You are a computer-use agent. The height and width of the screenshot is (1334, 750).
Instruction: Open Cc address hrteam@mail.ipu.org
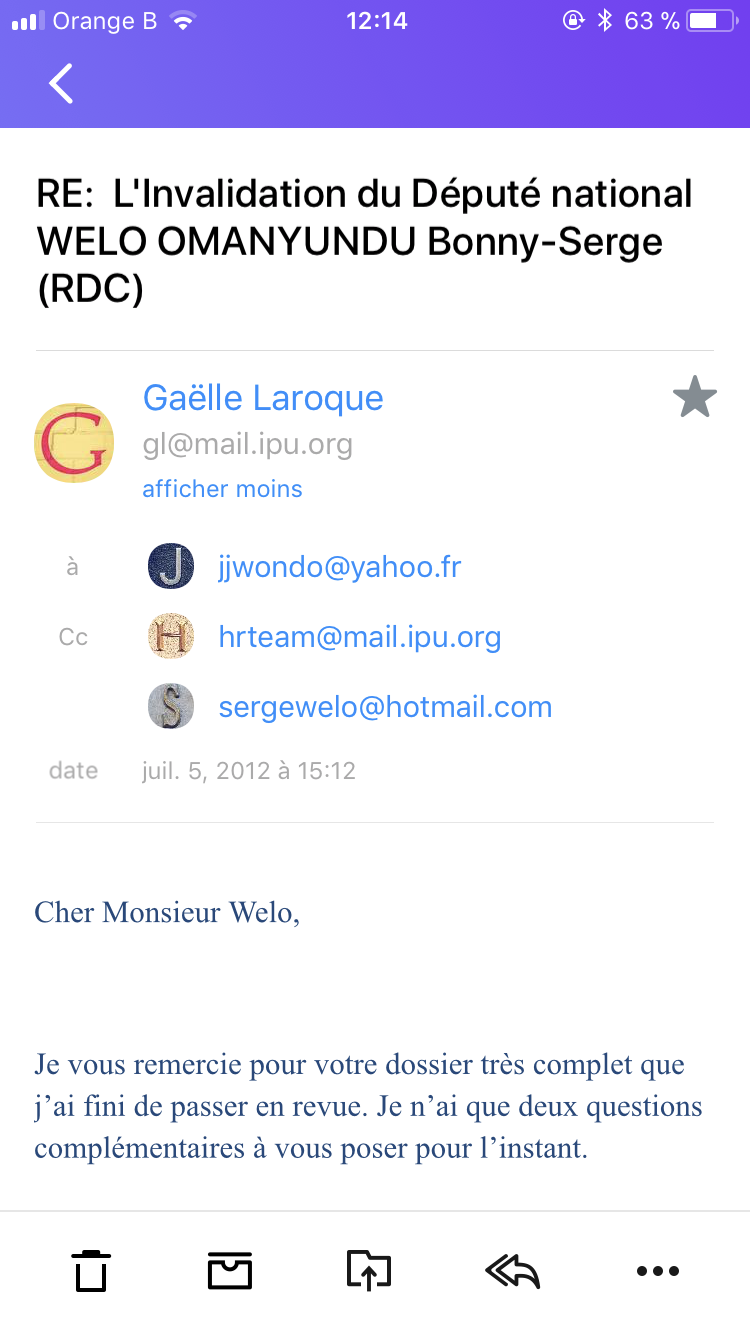(x=360, y=637)
